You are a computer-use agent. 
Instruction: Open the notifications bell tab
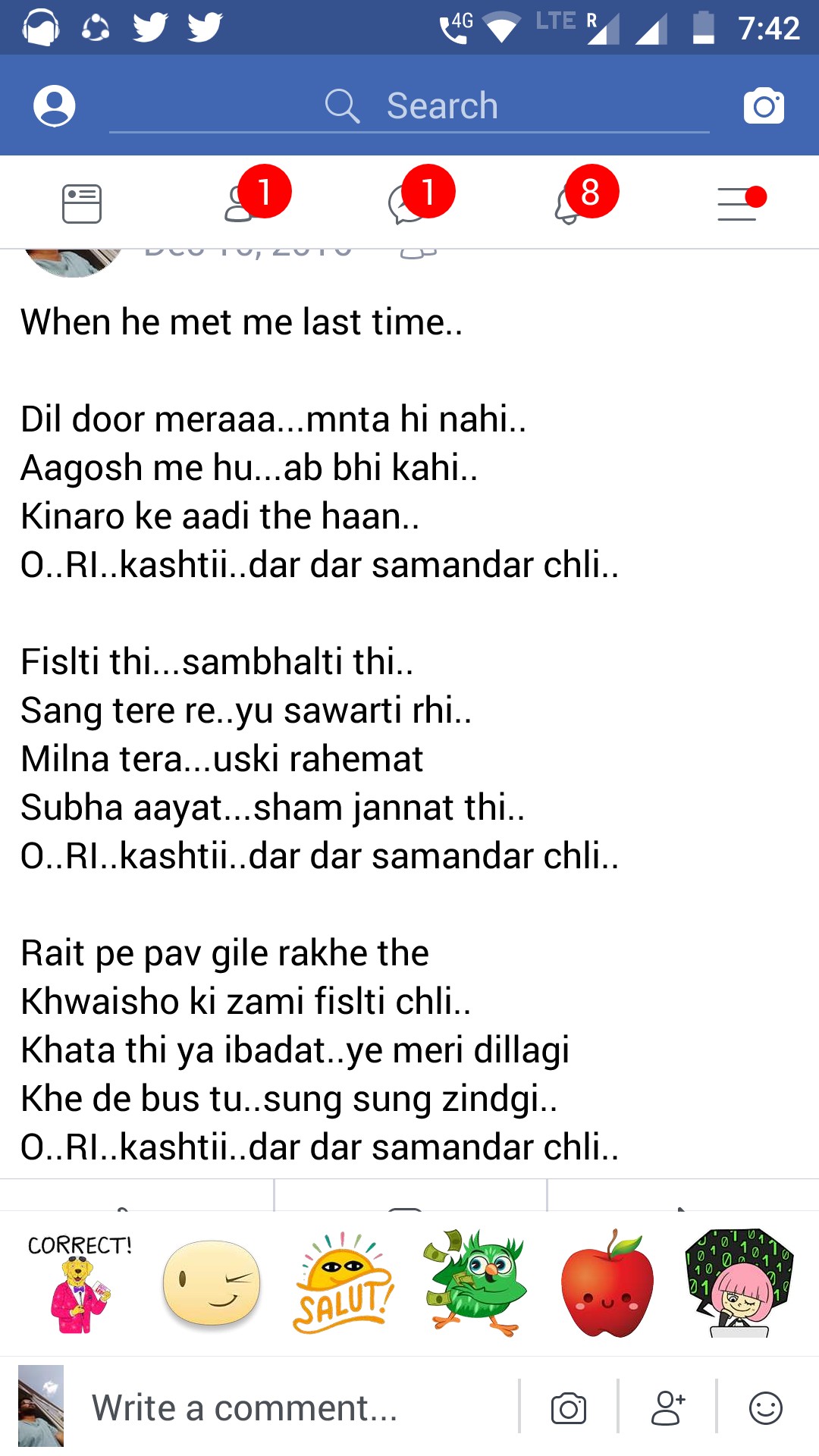point(573,202)
